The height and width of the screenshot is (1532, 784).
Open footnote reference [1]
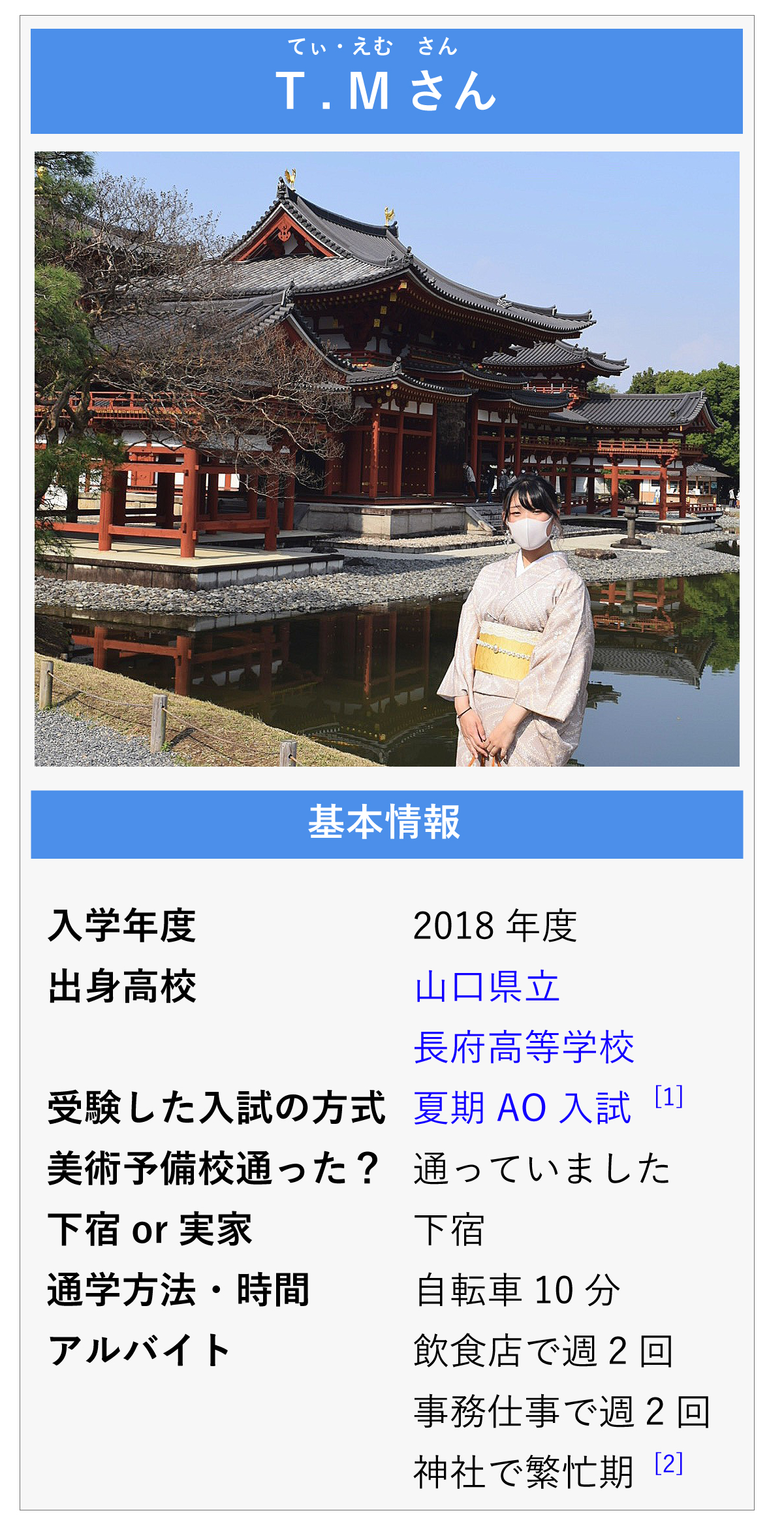click(x=668, y=1096)
